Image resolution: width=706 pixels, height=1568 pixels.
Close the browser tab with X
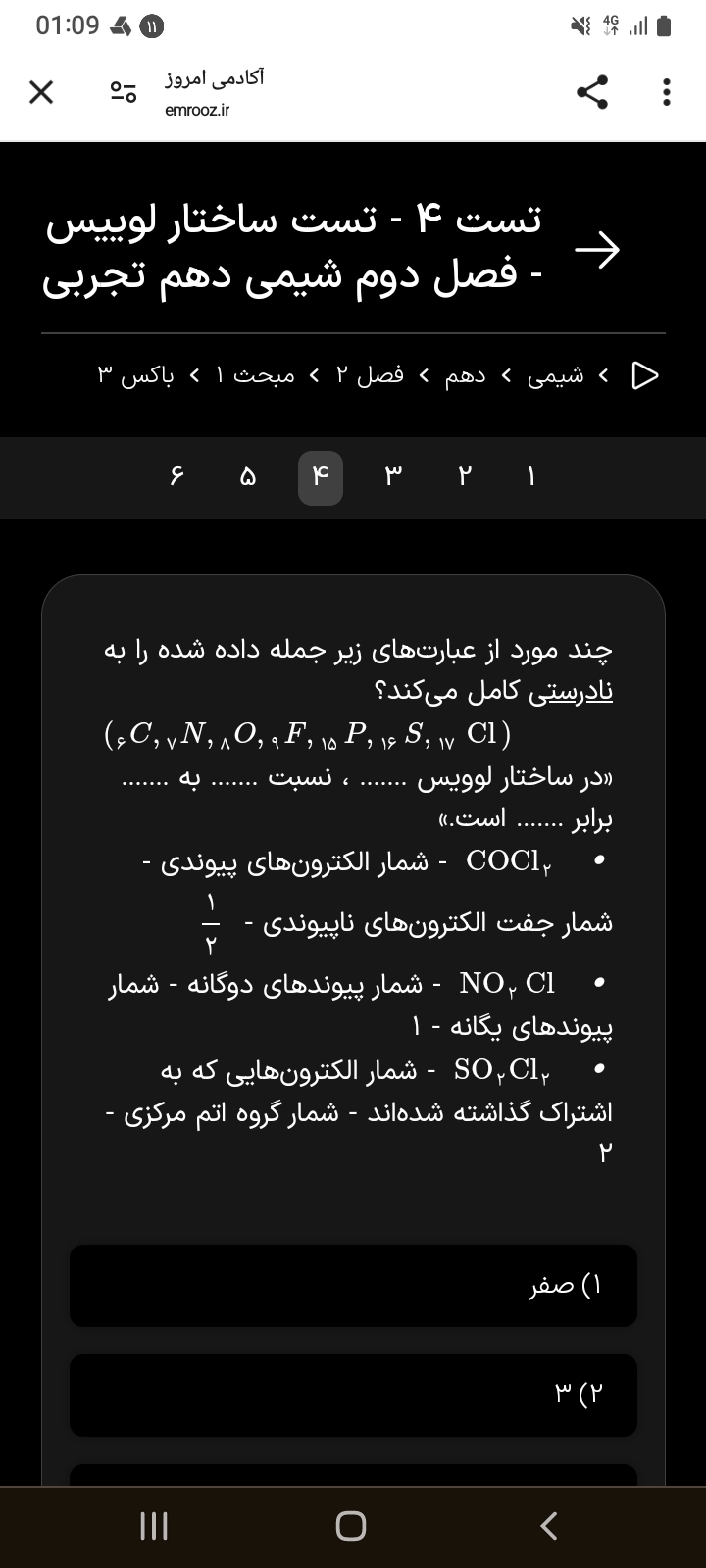(40, 93)
